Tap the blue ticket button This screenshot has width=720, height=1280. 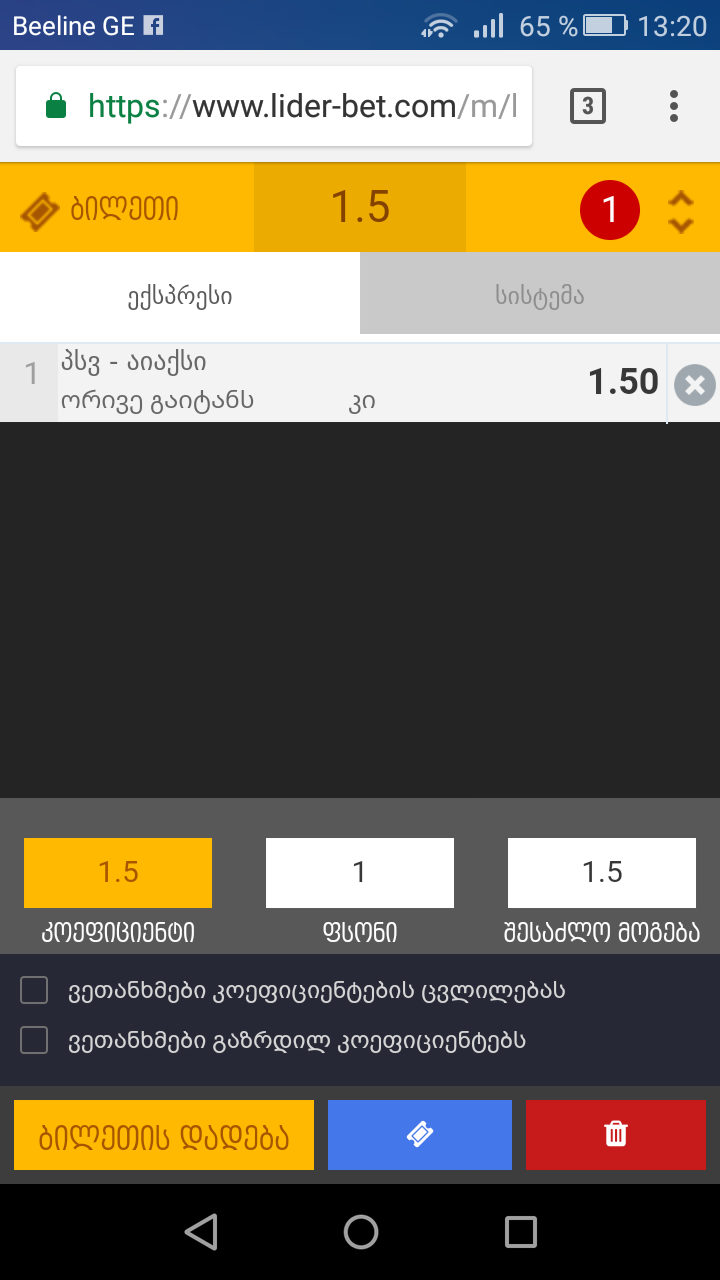pyautogui.click(x=420, y=1135)
